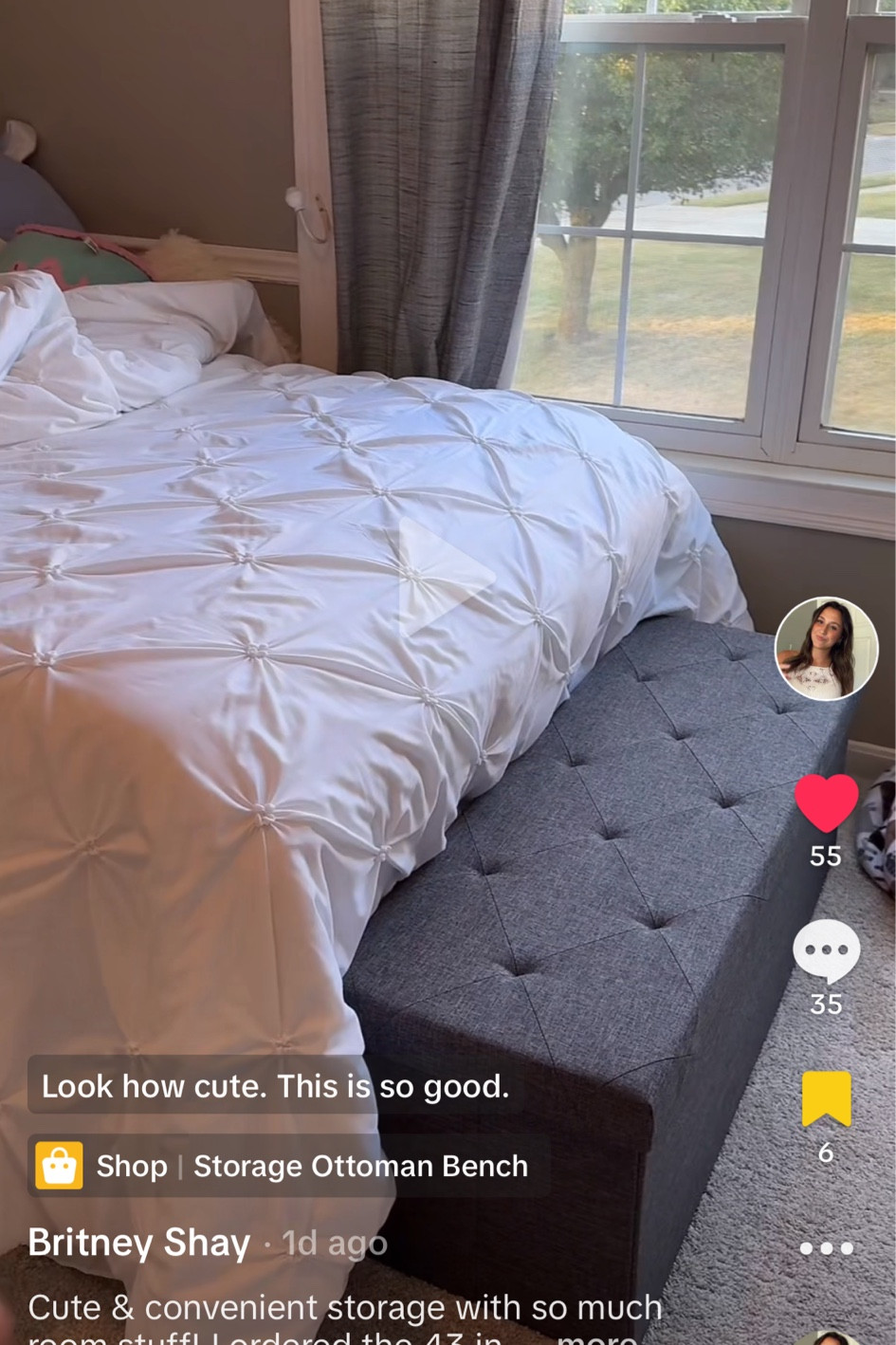The height and width of the screenshot is (1345, 896).
Task: Click the 1d ago timestamp
Action: (334, 1244)
